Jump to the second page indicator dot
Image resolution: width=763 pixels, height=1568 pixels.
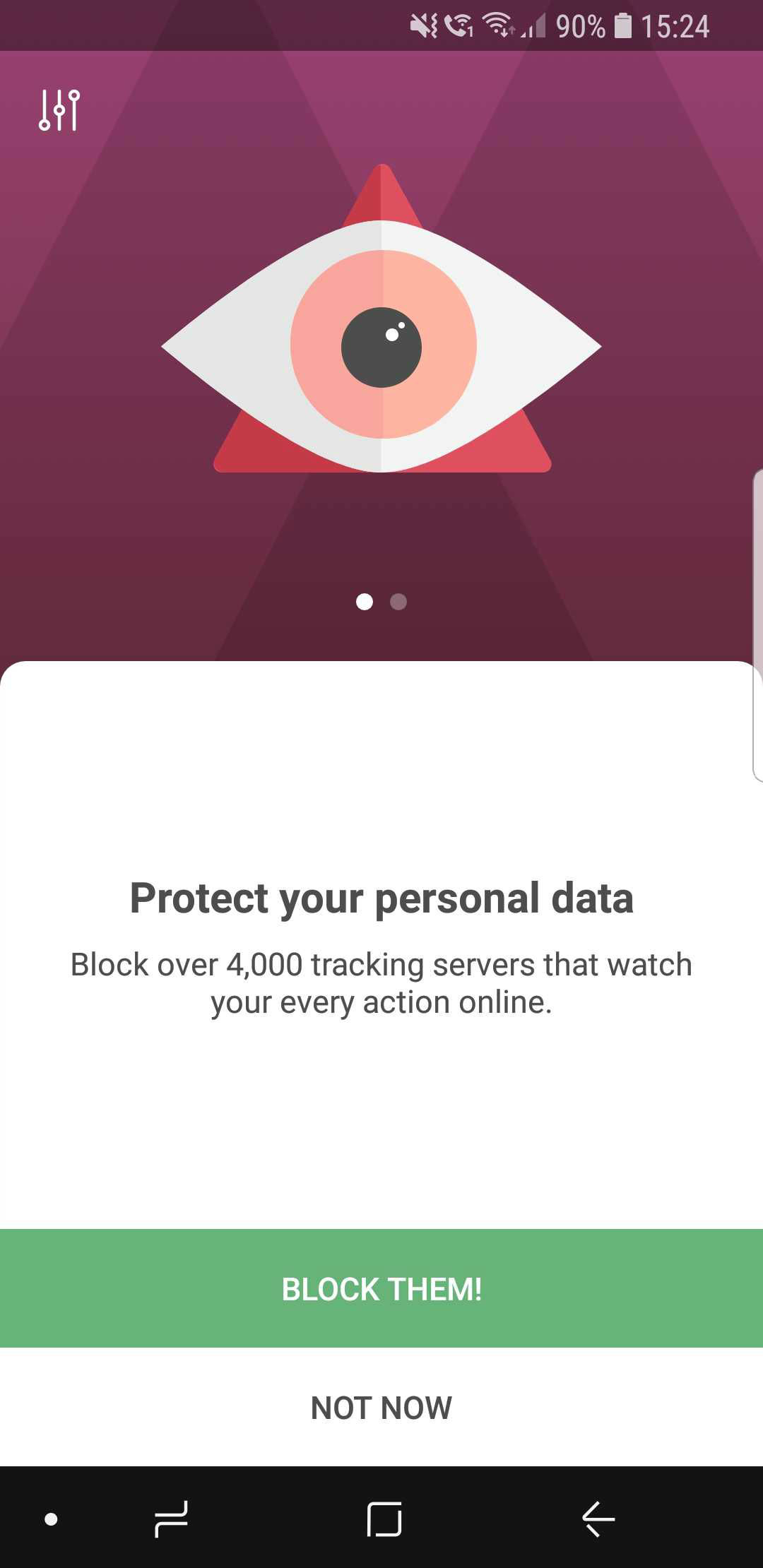398,602
